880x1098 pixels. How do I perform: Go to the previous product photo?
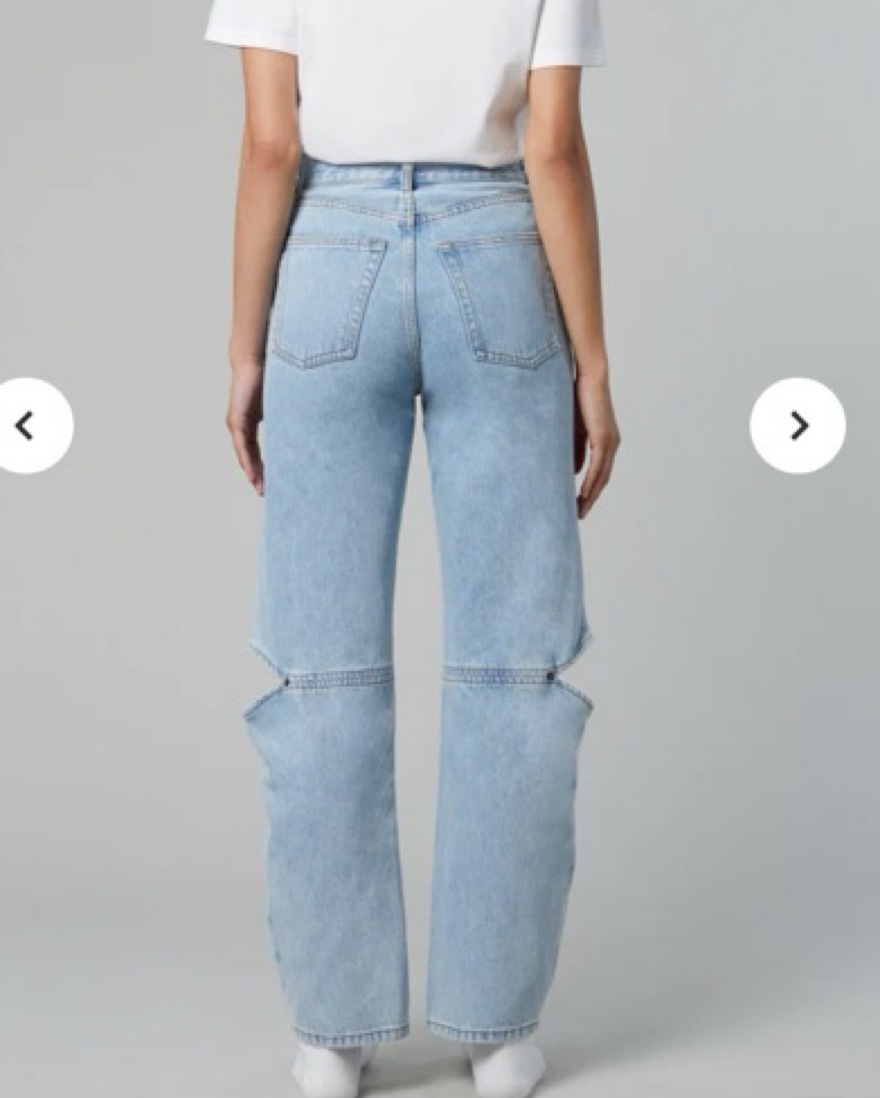click(27, 426)
